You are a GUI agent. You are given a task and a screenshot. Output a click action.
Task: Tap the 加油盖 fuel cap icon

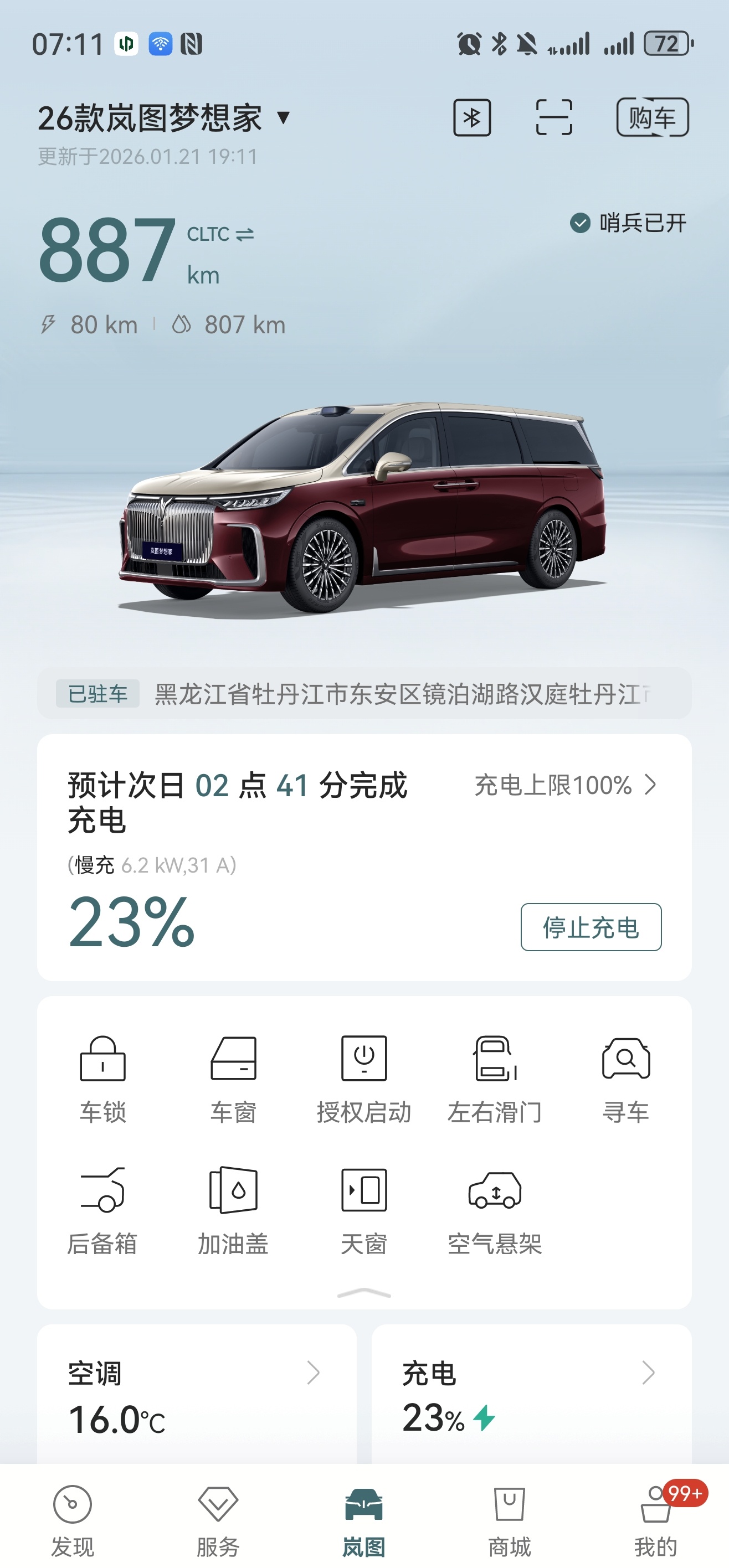[233, 1190]
